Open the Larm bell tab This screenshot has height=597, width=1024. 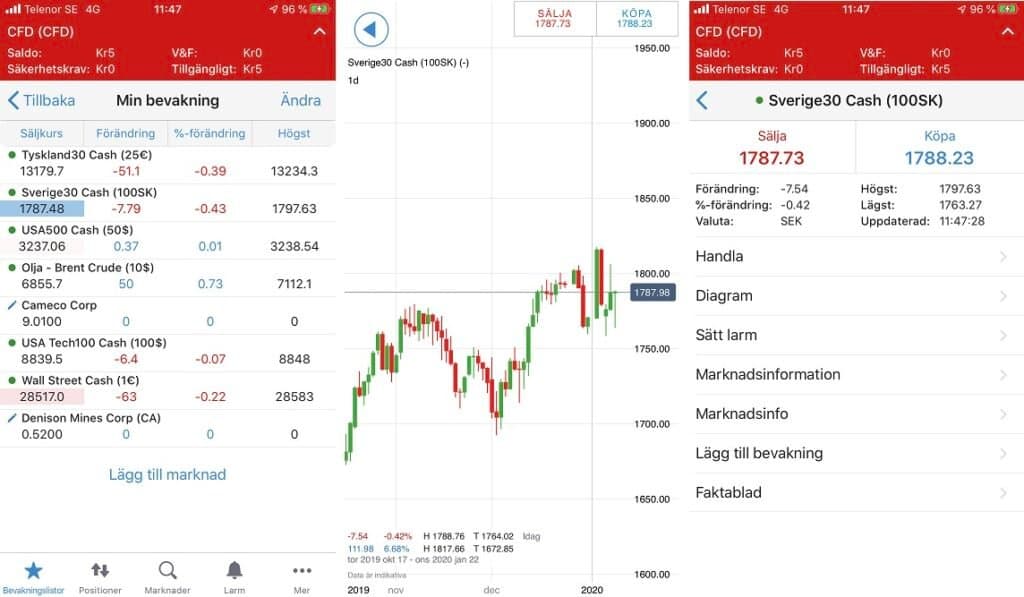pos(234,577)
